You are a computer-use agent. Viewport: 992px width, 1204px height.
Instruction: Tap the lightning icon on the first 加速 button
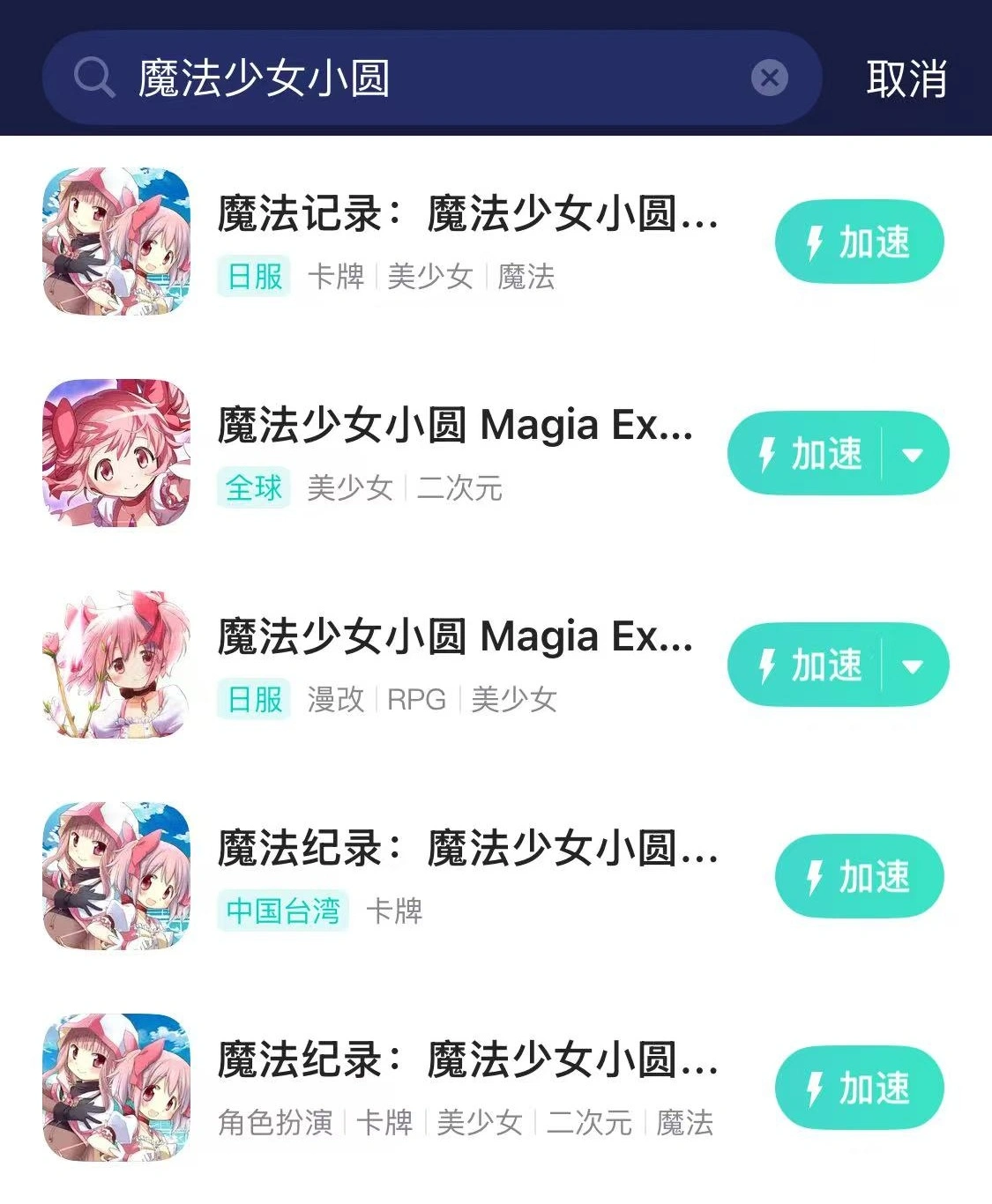(x=814, y=241)
